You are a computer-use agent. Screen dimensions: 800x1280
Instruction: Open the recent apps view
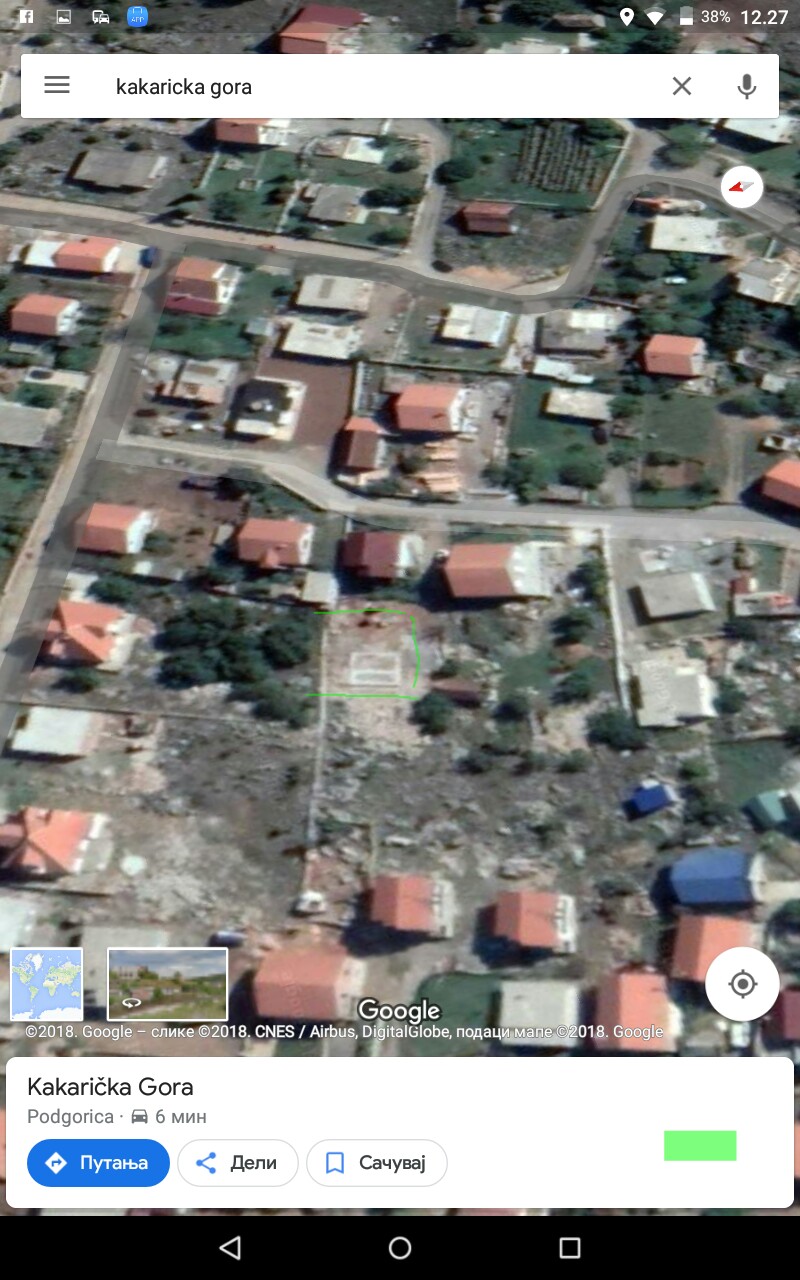[x=570, y=1247]
